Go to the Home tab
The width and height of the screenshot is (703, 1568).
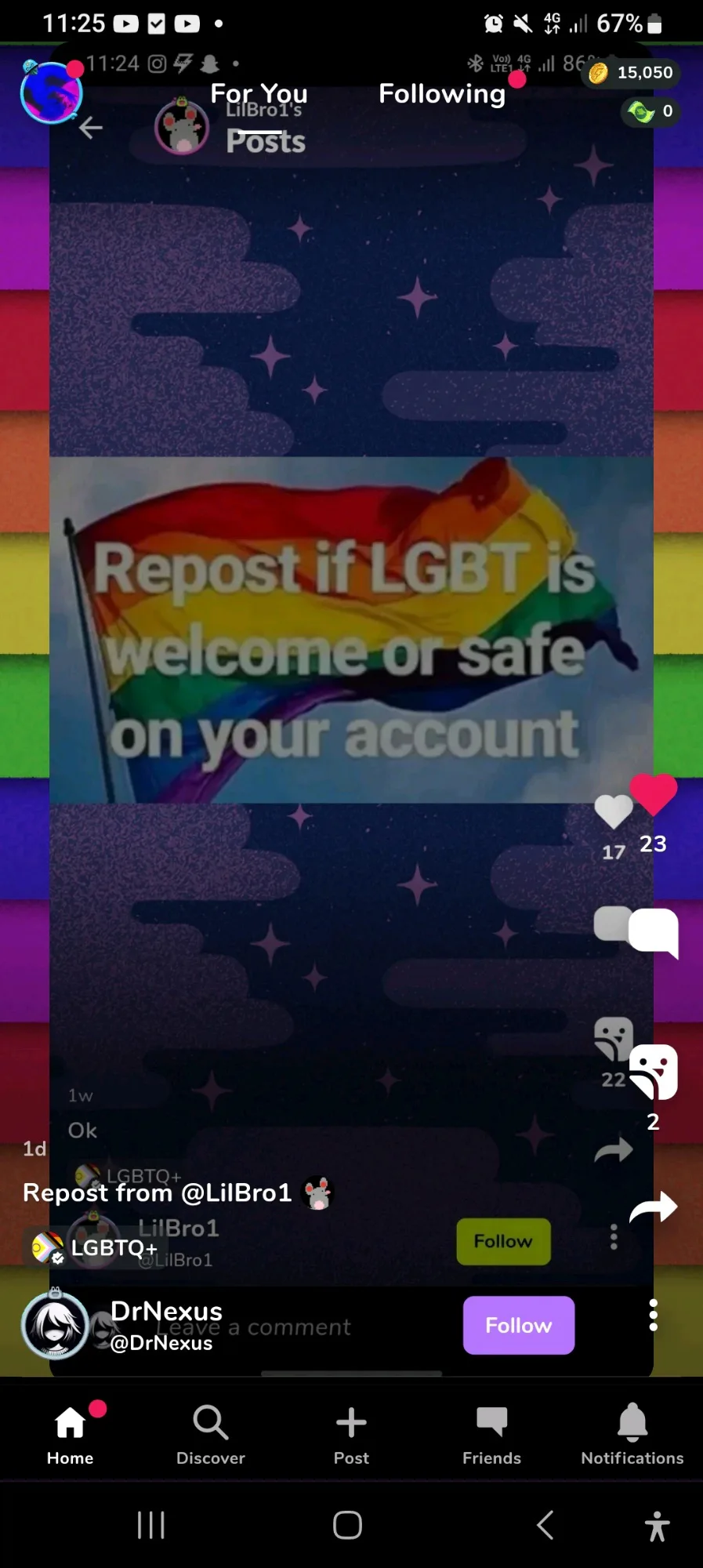click(x=70, y=1435)
